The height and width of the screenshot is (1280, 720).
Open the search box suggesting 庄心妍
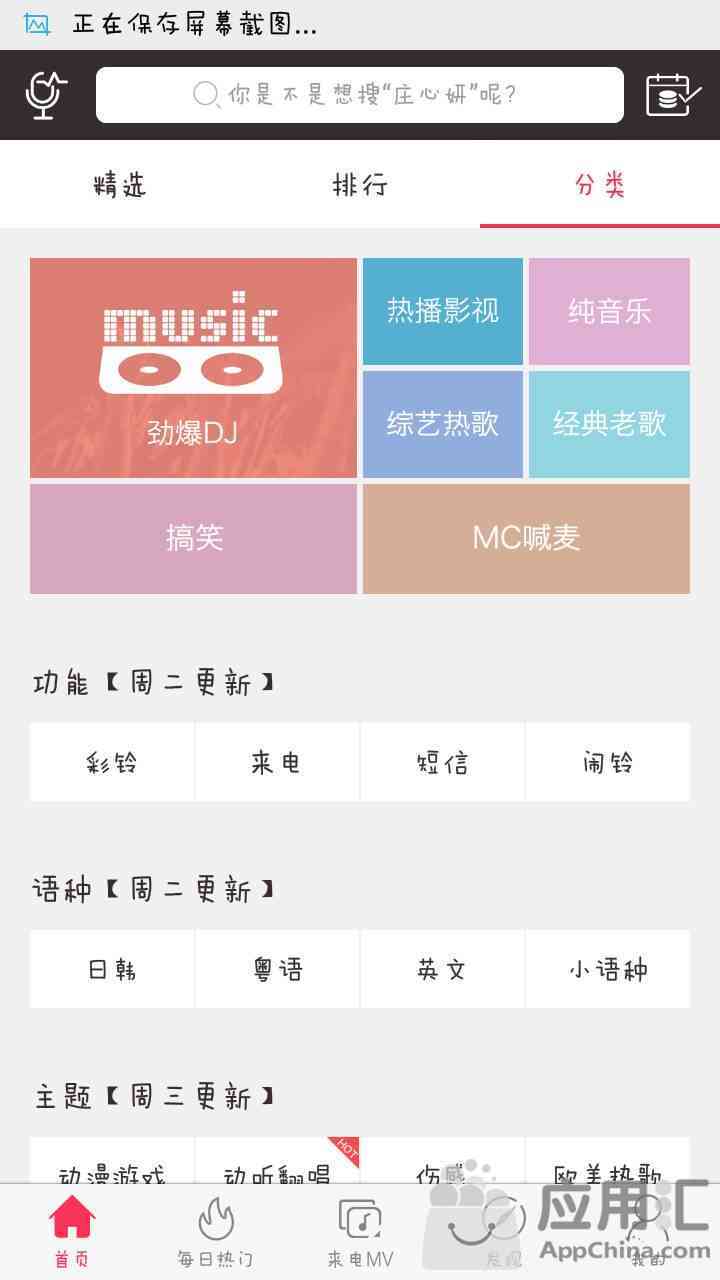[x=360, y=95]
